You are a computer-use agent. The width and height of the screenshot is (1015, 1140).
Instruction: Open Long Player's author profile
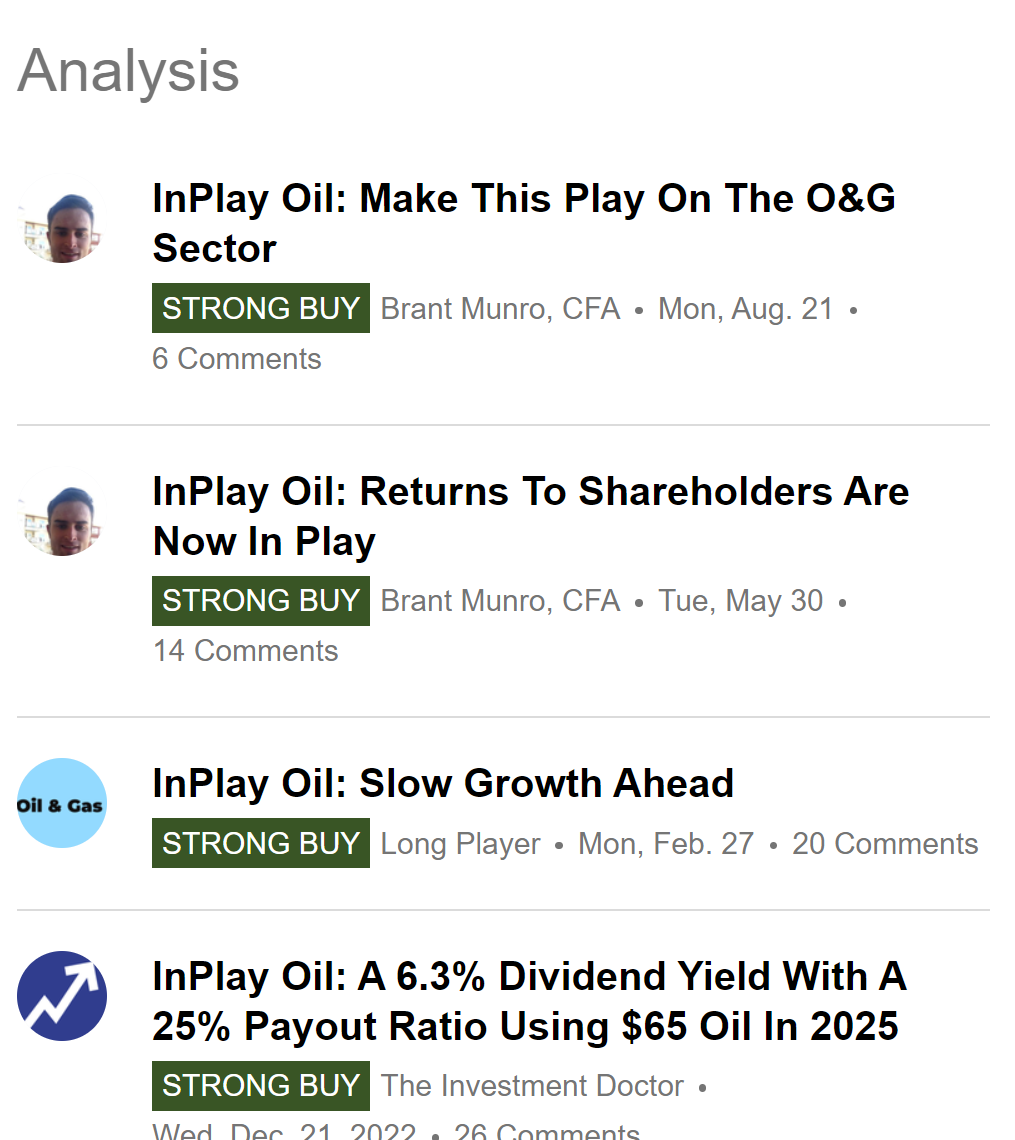click(x=460, y=844)
